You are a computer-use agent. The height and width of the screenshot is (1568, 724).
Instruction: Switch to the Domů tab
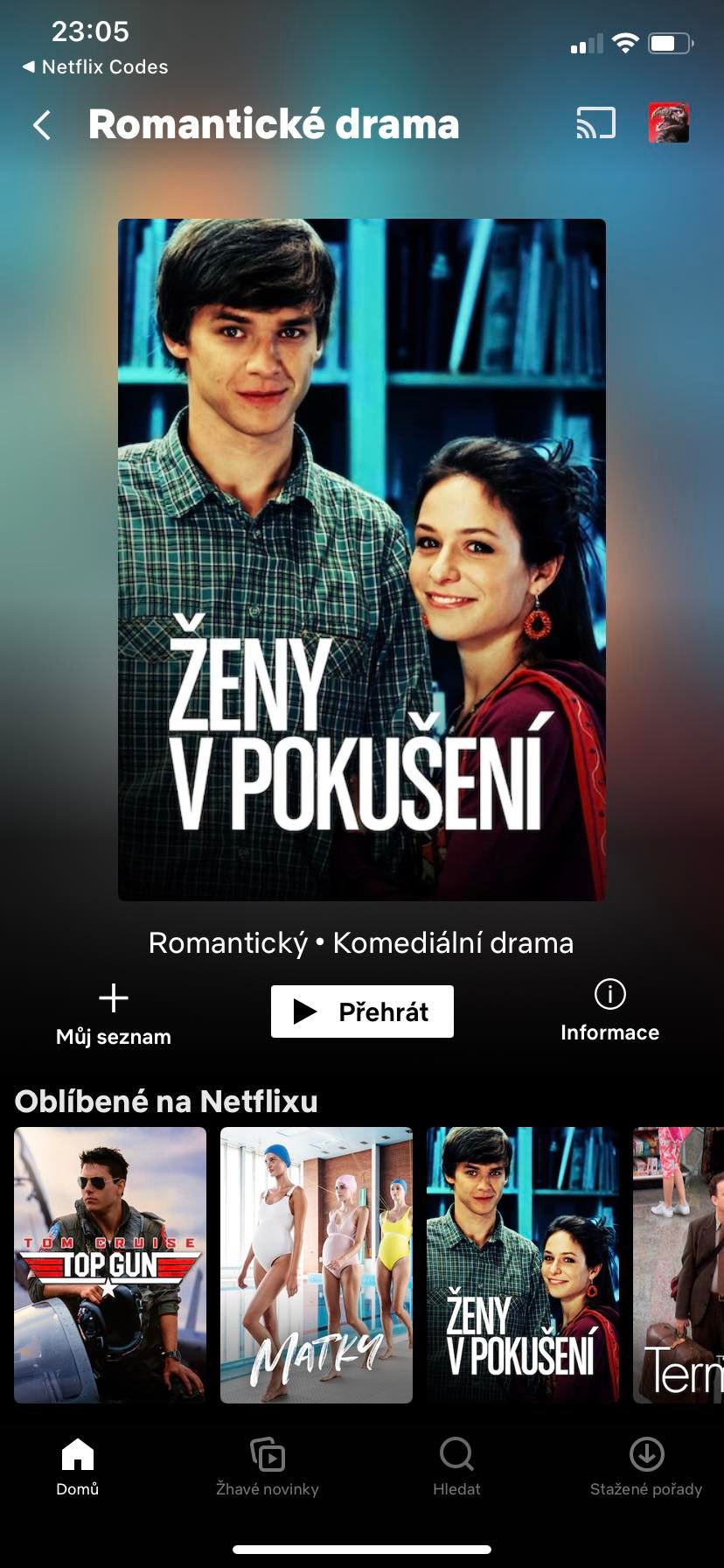click(78, 1466)
